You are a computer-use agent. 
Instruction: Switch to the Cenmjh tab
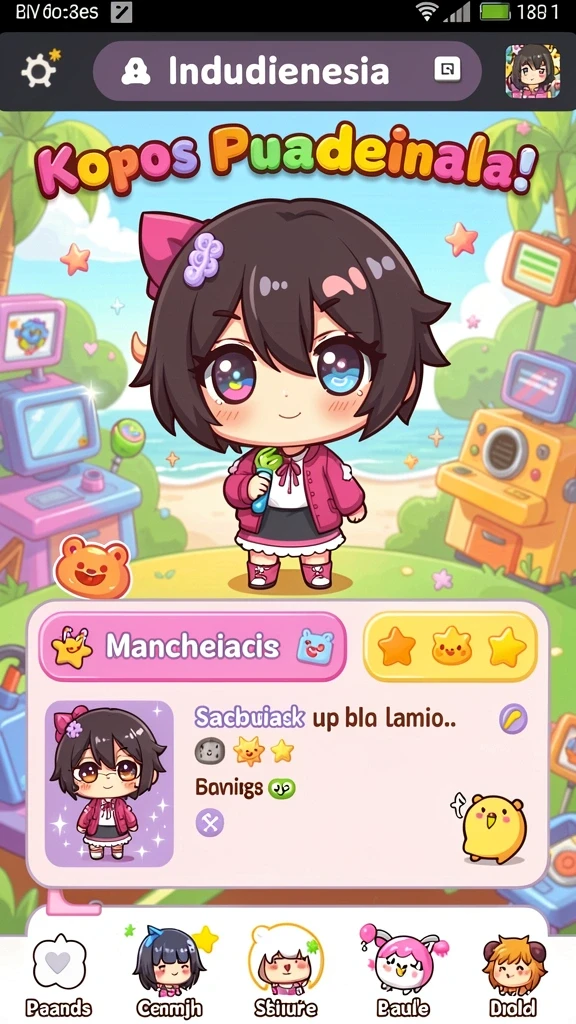[169, 973]
